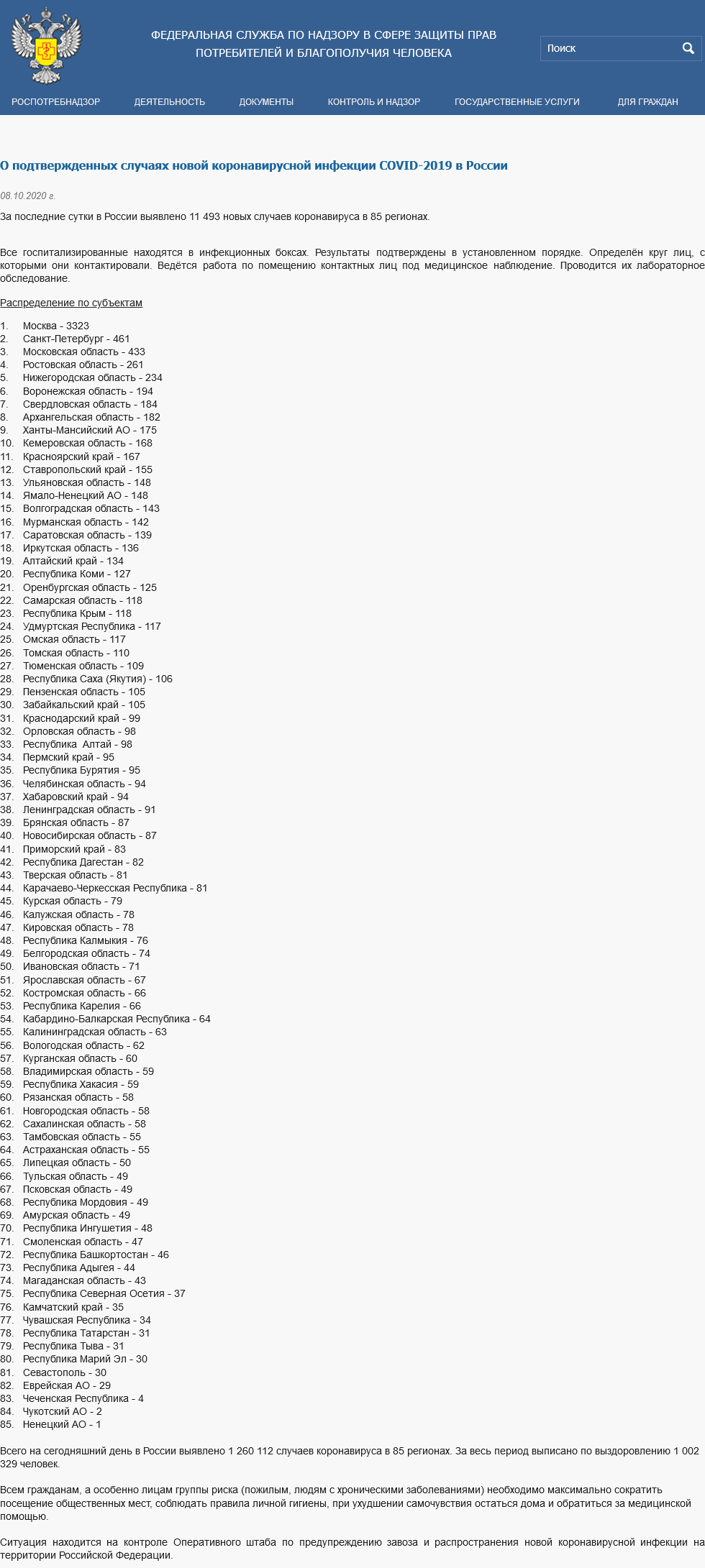This screenshot has width=705, height=1568.
Task: Open the РОСПОТРЕБНАДЗОР menu item
Action: tap(56, 102)
